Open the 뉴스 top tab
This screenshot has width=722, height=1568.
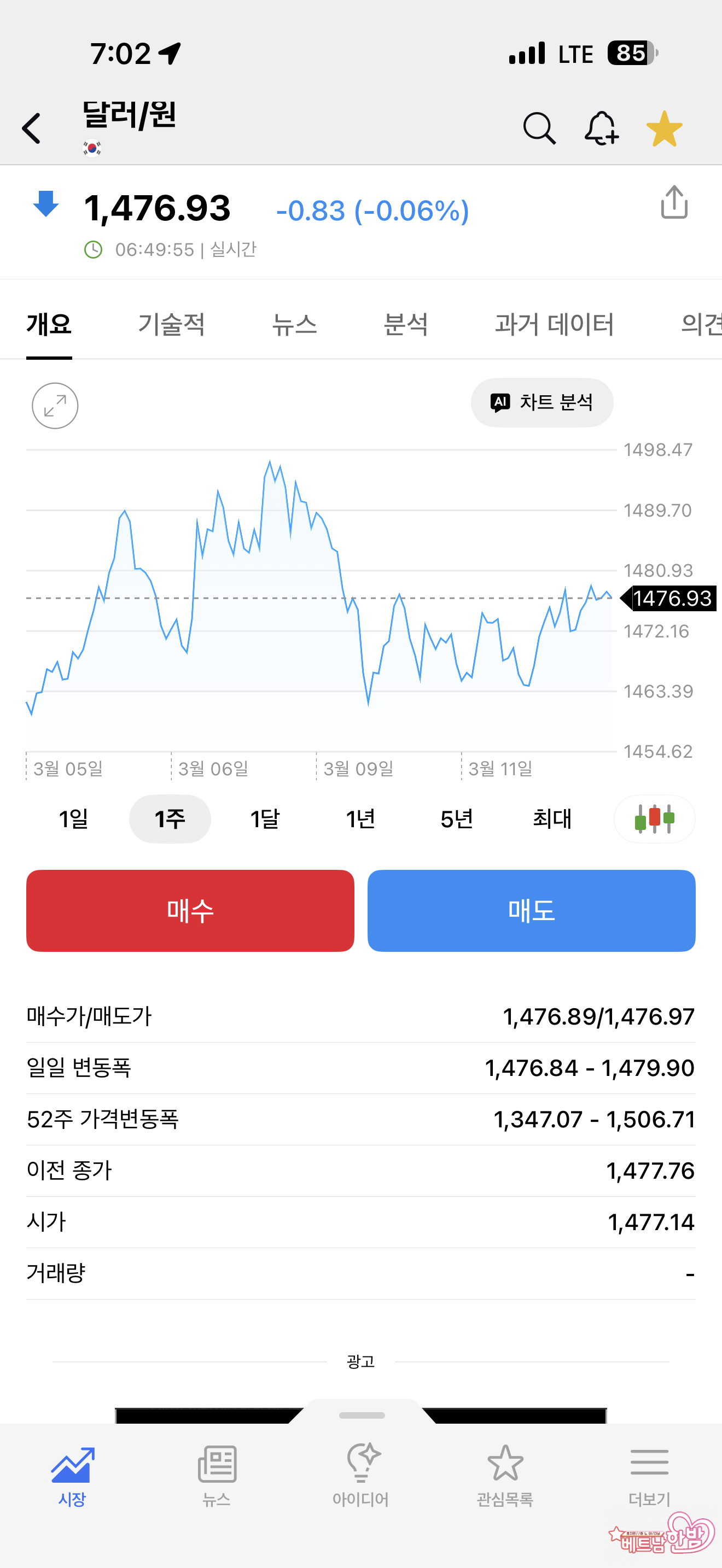[294, 324]
